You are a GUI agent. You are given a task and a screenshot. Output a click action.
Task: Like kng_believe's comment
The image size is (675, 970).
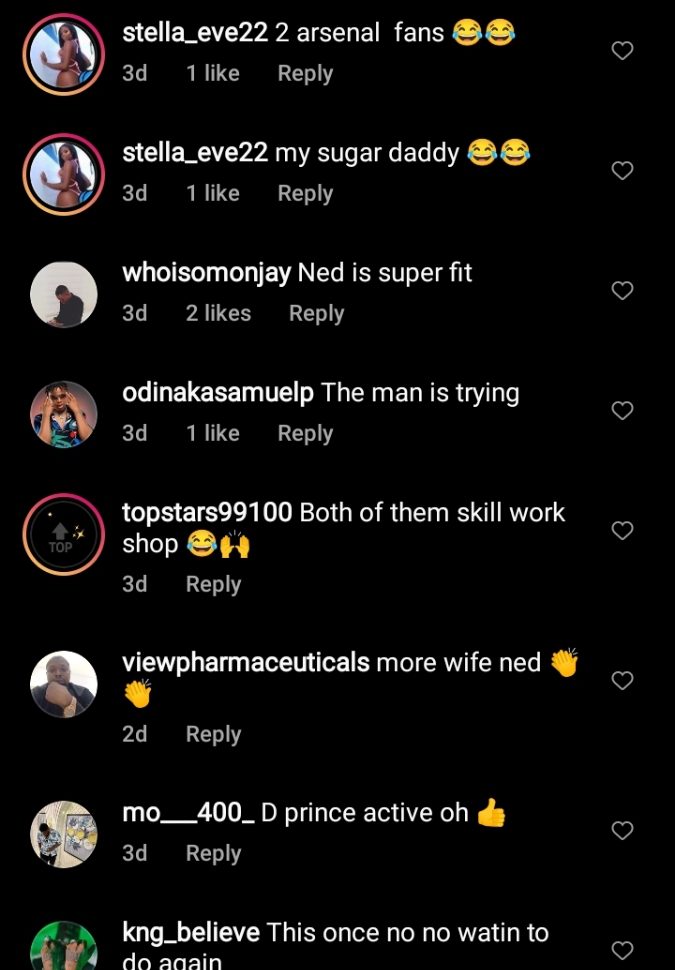[622, 950]
